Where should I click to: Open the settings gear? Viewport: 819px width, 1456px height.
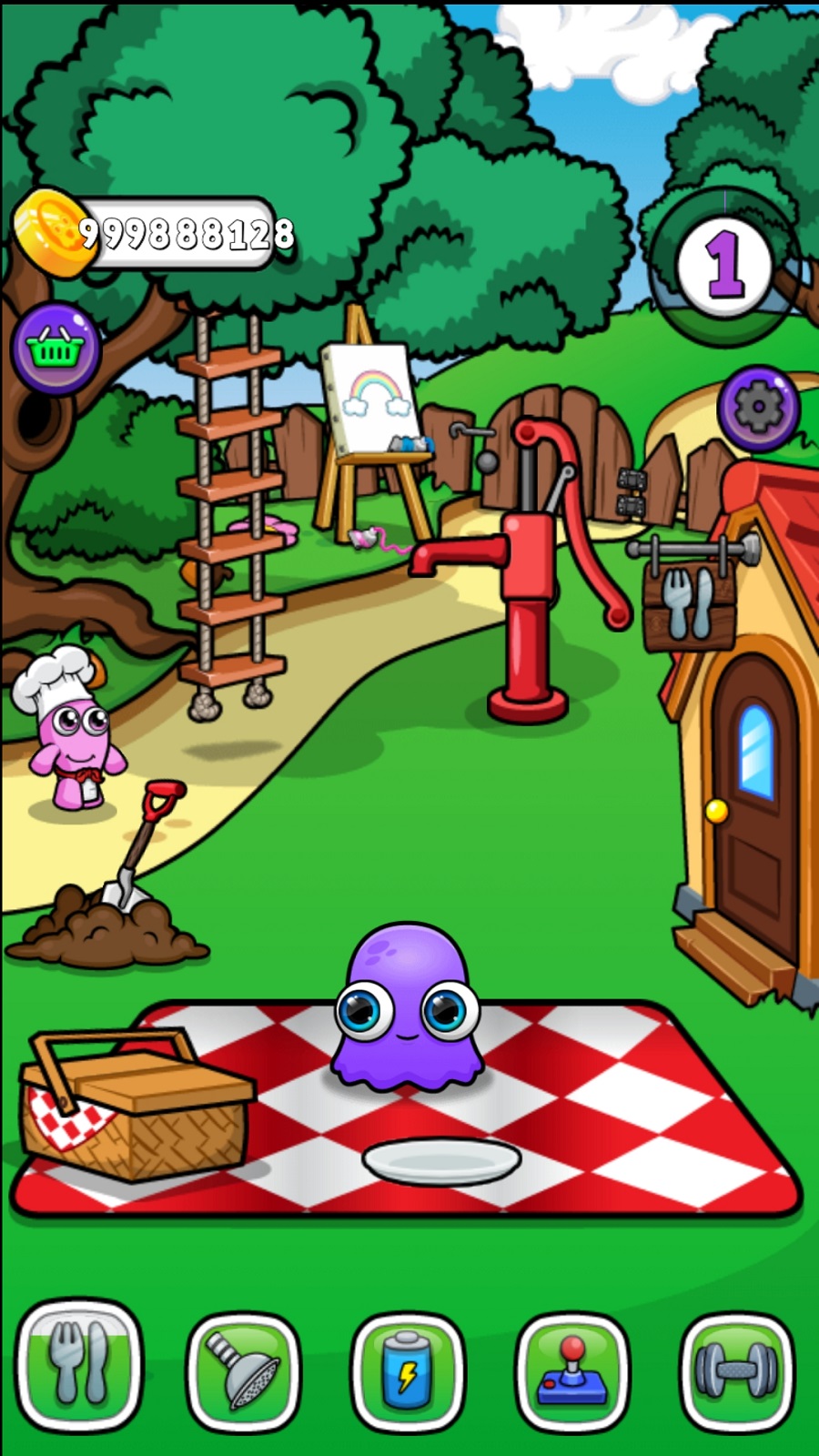758,408
